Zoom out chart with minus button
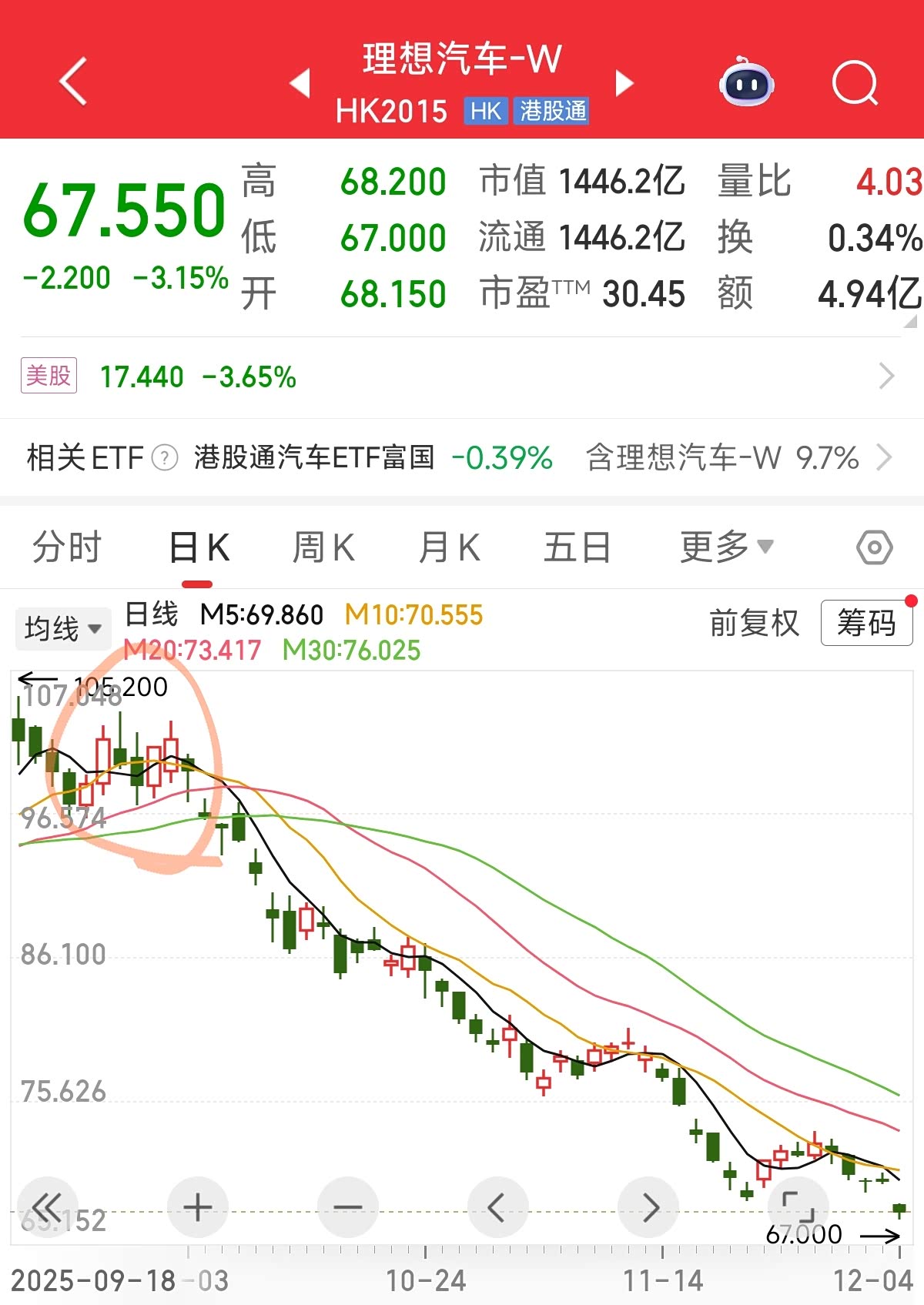 [348, 1207]
